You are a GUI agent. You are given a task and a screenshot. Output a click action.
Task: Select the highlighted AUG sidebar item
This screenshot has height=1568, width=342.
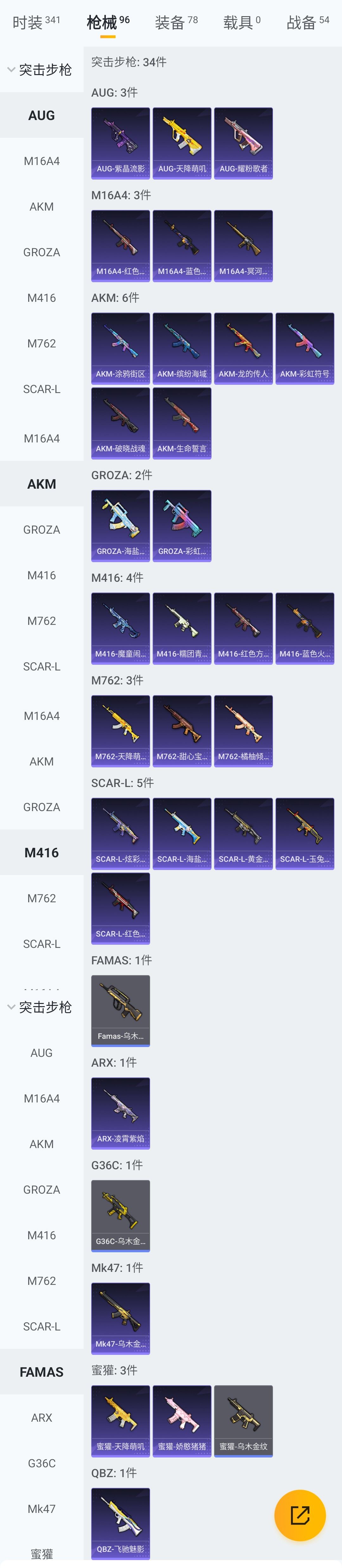(x=41, y=115)
